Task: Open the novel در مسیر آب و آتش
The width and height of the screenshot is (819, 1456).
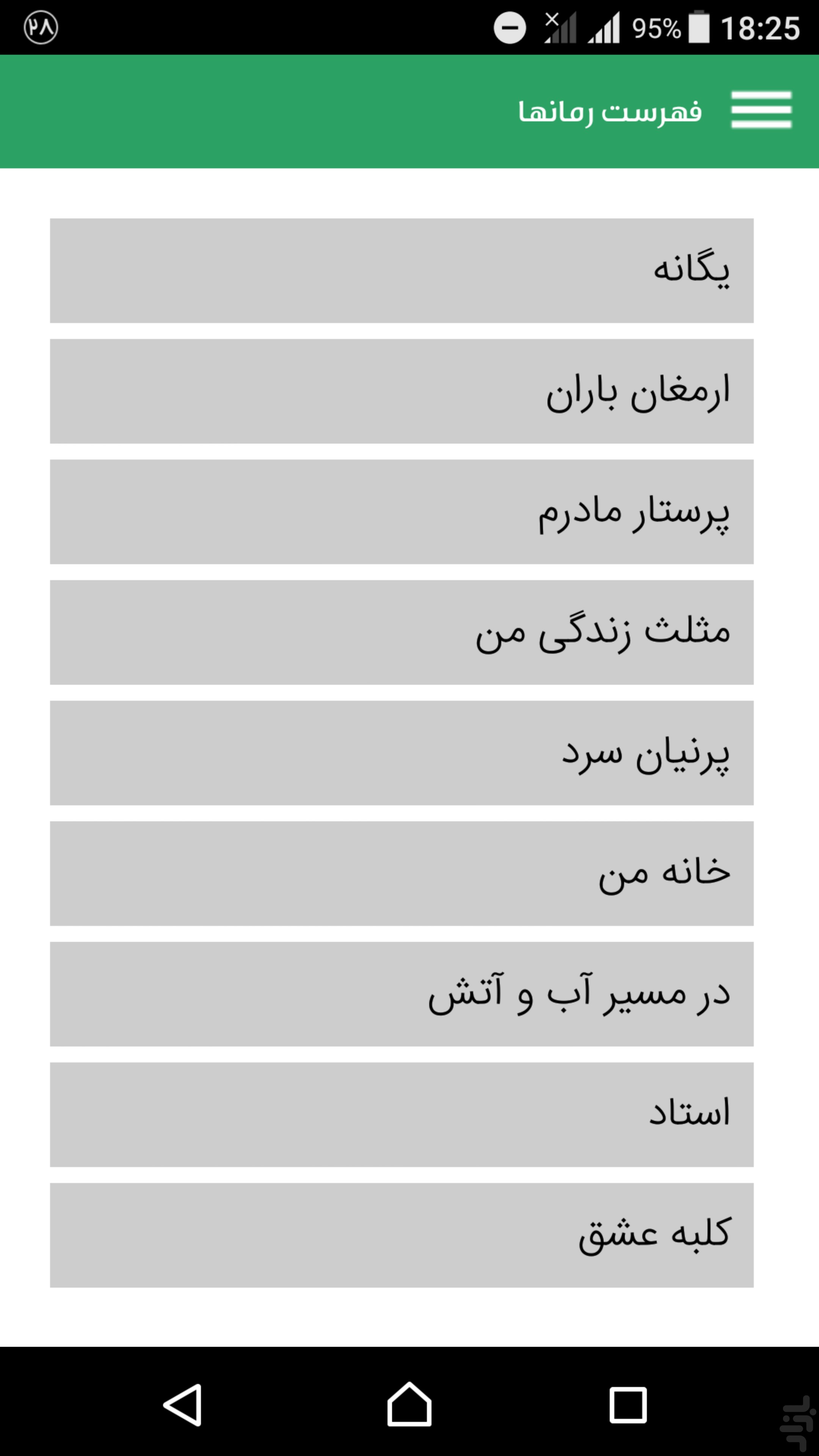Action: coord(401,994)
